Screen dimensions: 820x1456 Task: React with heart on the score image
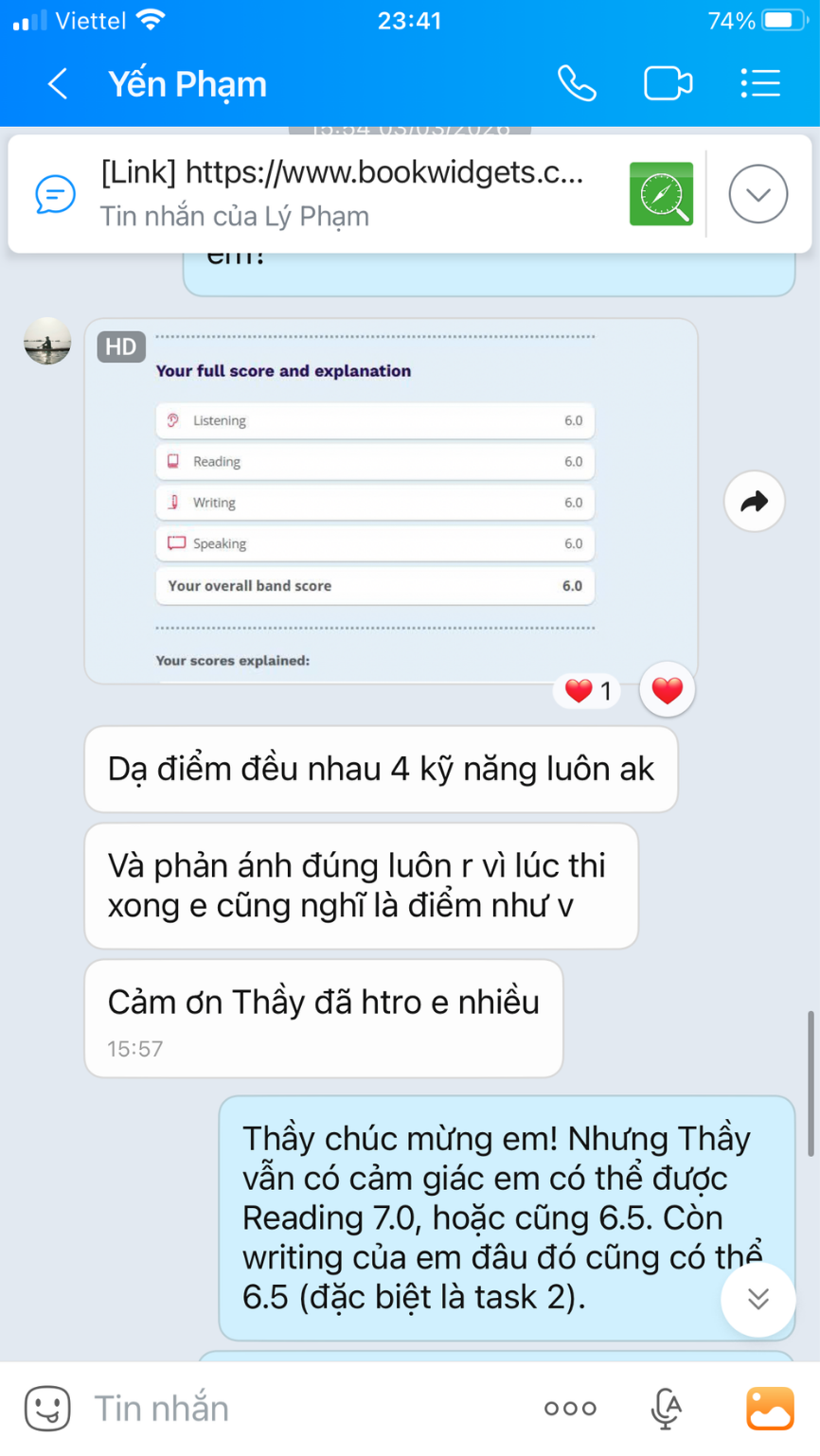668,690
